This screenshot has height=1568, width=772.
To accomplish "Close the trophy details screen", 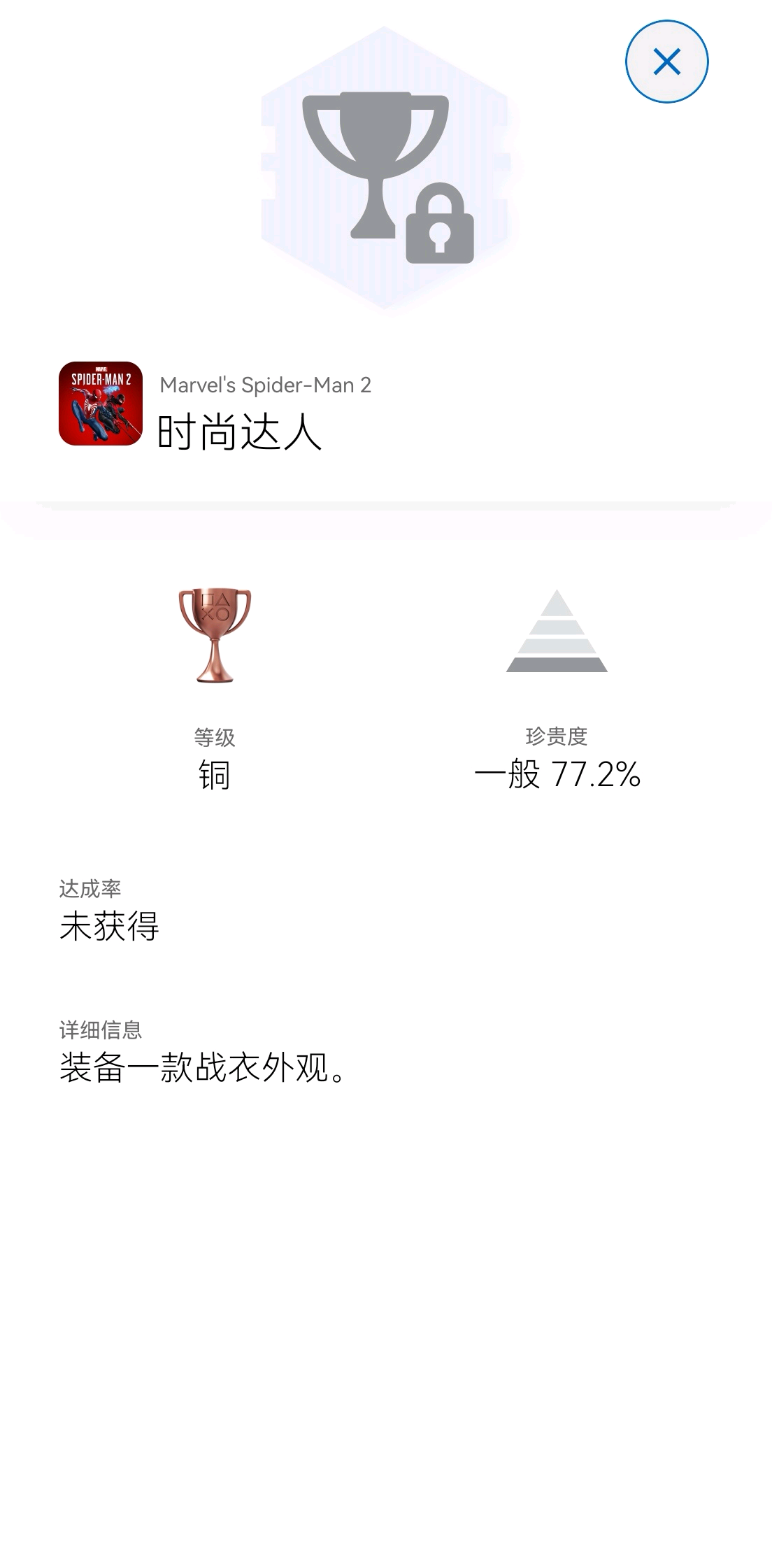I will (666, 62).
